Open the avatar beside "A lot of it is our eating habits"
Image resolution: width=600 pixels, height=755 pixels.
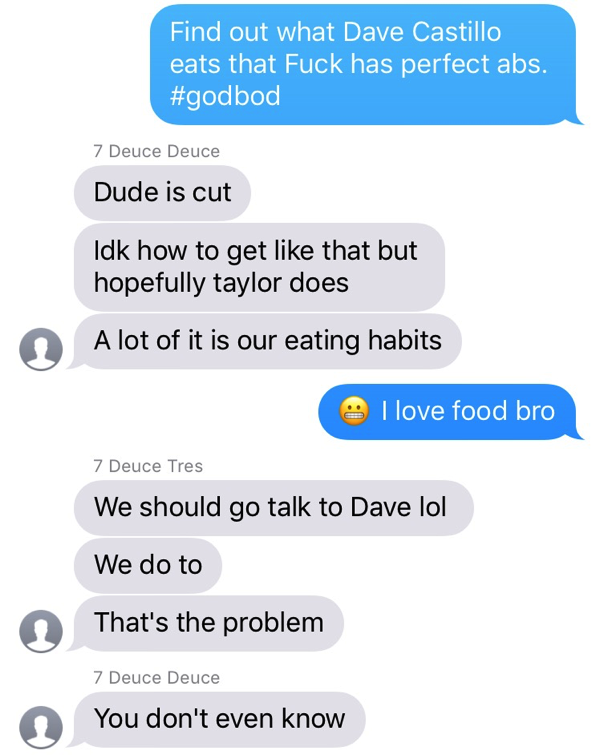[41, 349]
